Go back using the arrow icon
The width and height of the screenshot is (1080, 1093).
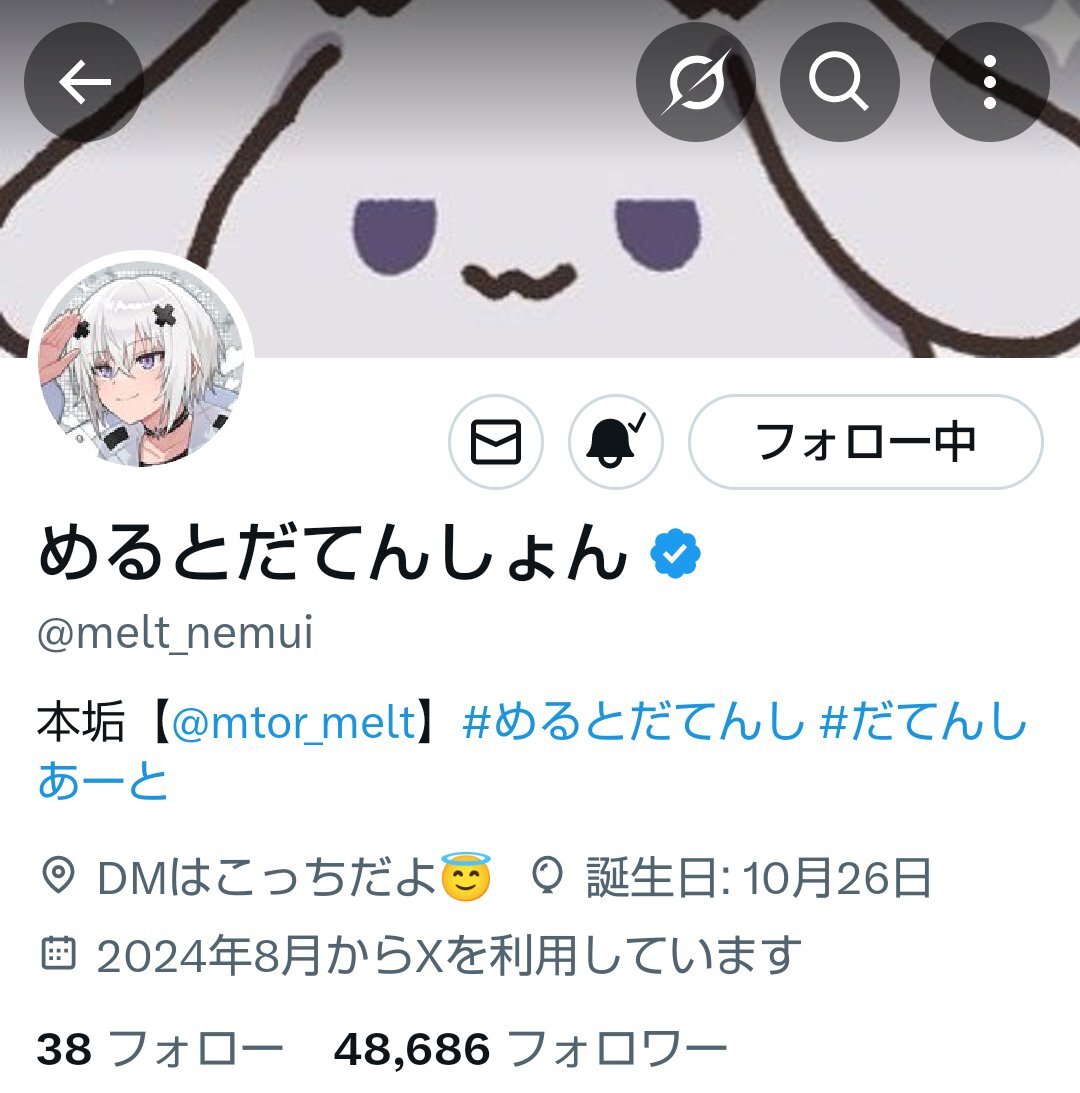pyautogui.click(x=84, y=82)
